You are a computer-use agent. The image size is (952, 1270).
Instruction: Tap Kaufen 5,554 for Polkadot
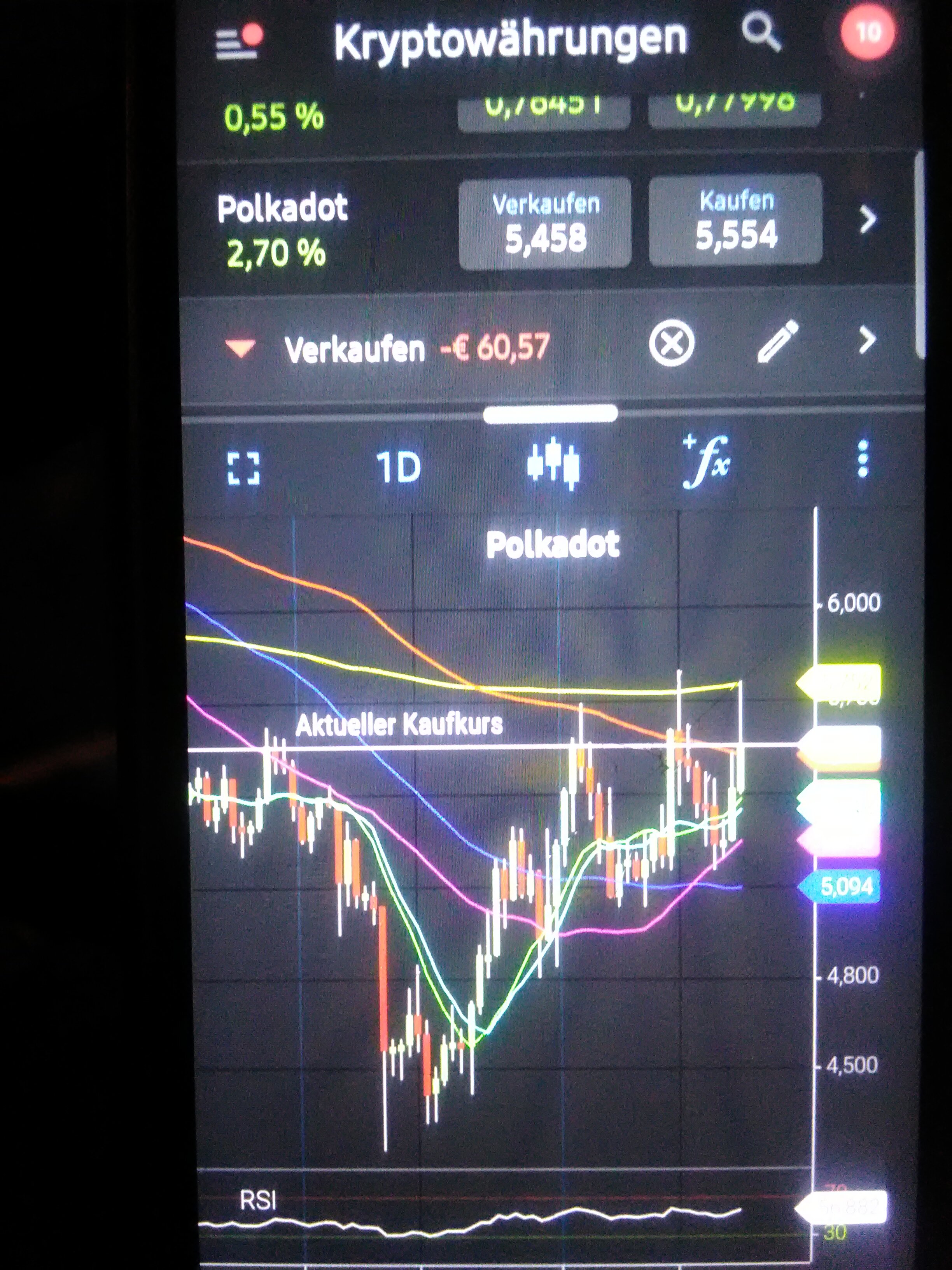[x=736, y=221]
